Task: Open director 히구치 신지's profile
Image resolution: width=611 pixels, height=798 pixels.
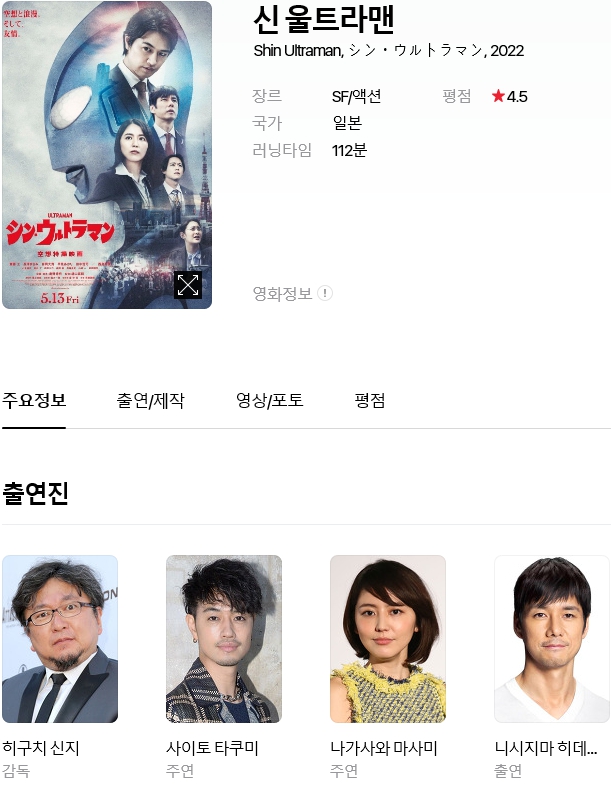Action: click(x=60, y=640)
